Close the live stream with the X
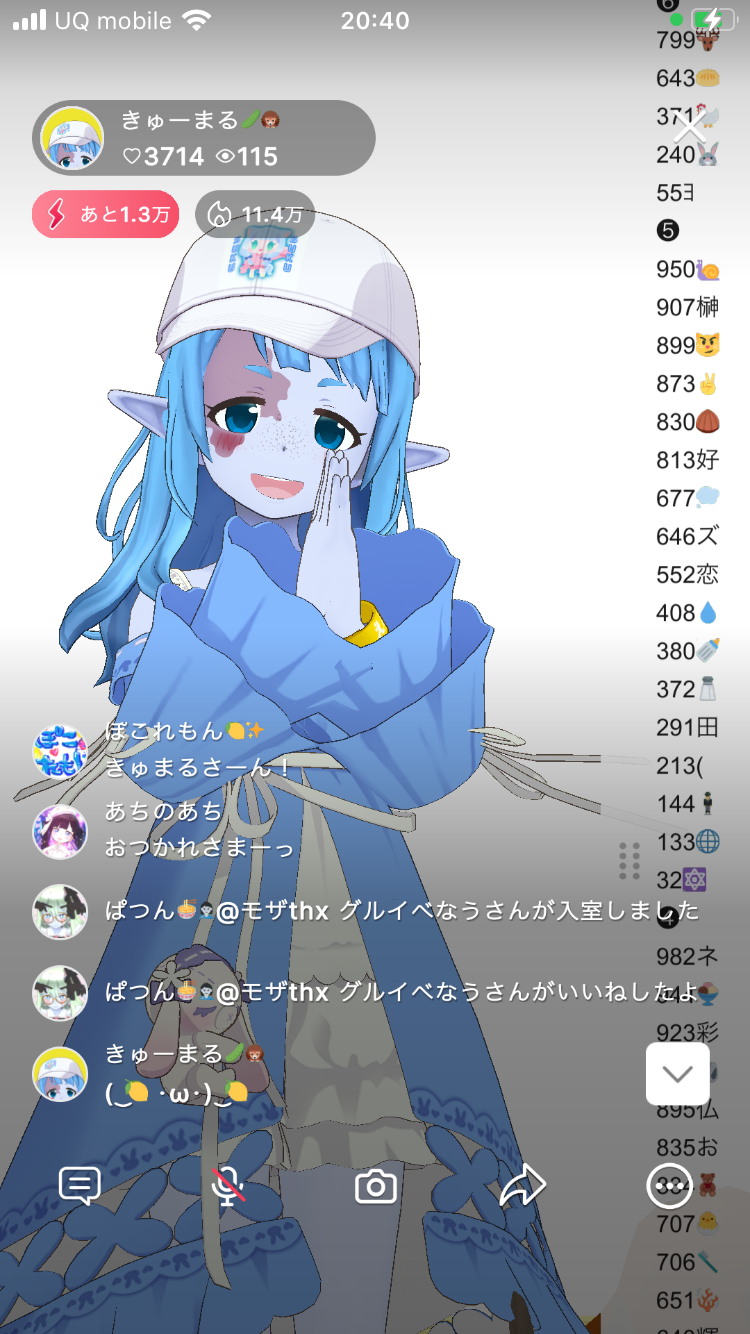This screenshot has width=750, height=1334. (x=690, y=128)
